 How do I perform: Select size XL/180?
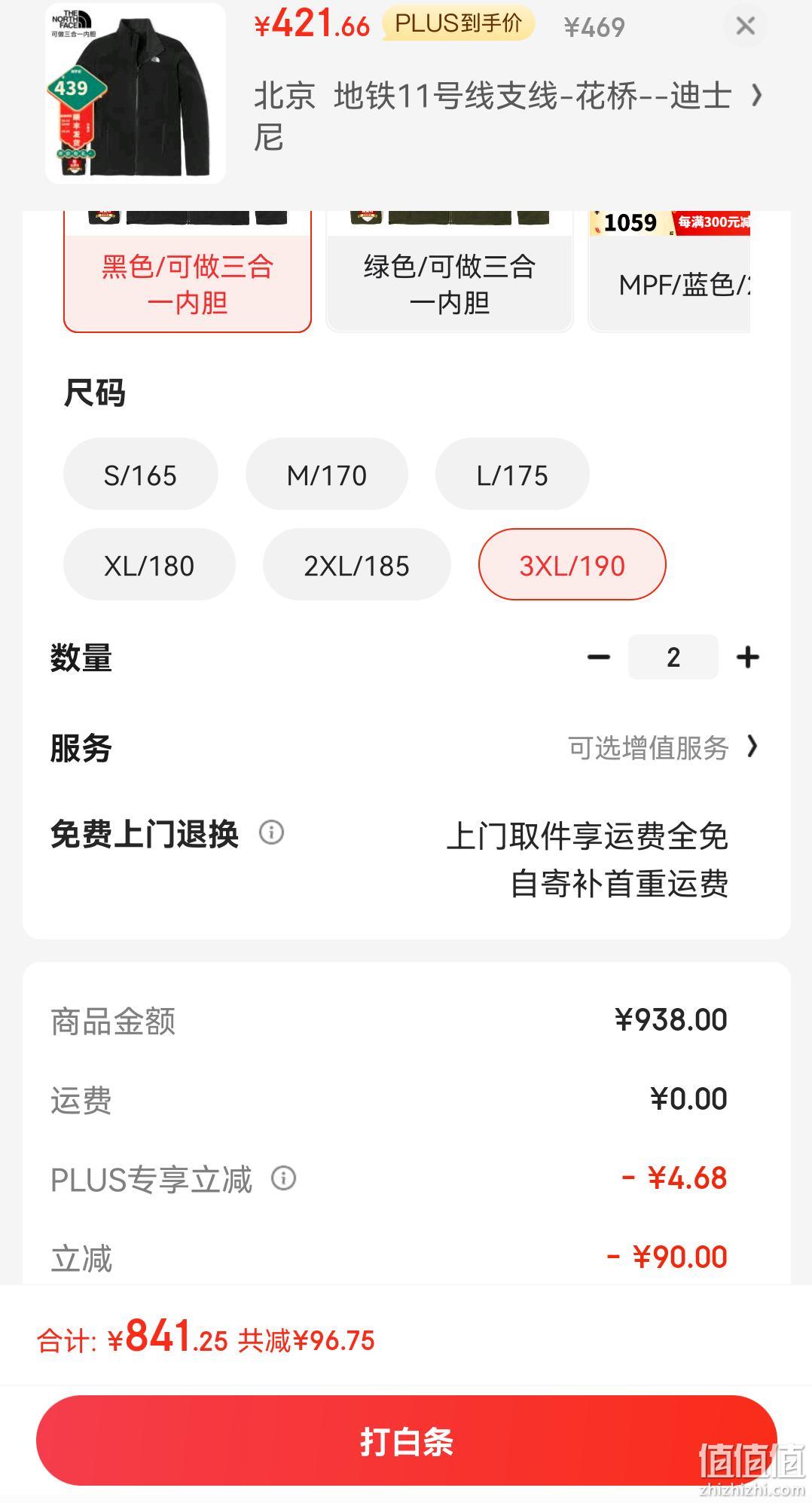(149, 565)
